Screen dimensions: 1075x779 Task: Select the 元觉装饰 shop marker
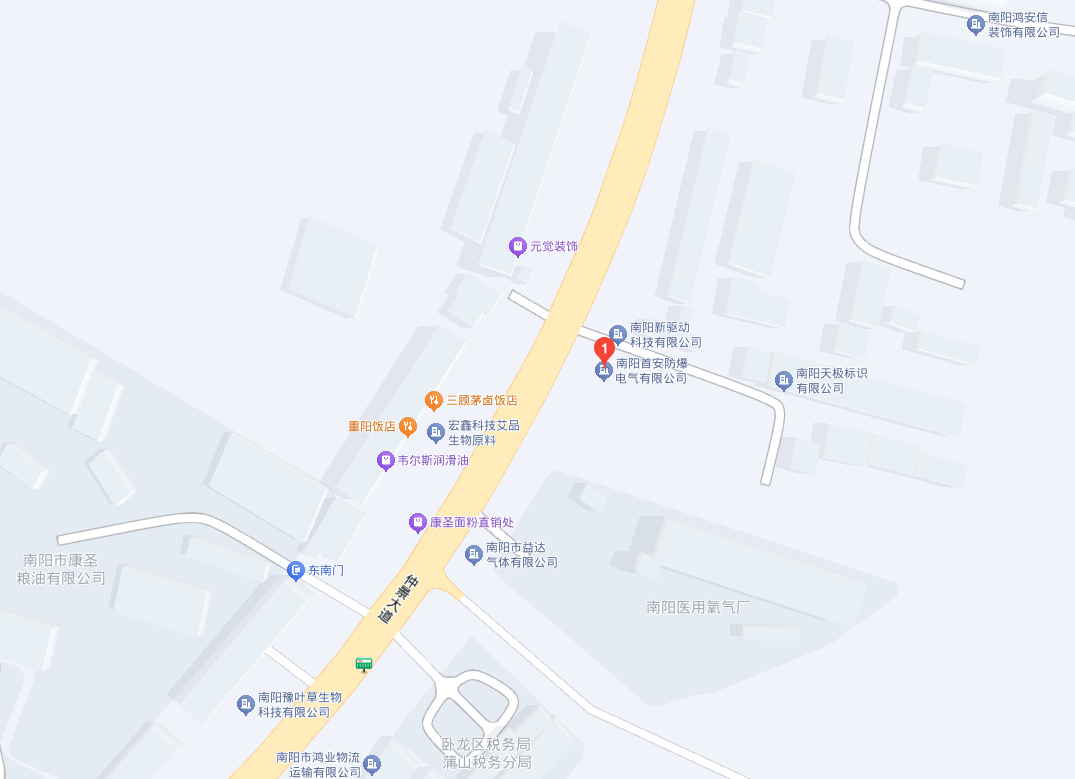coord(517,246)
